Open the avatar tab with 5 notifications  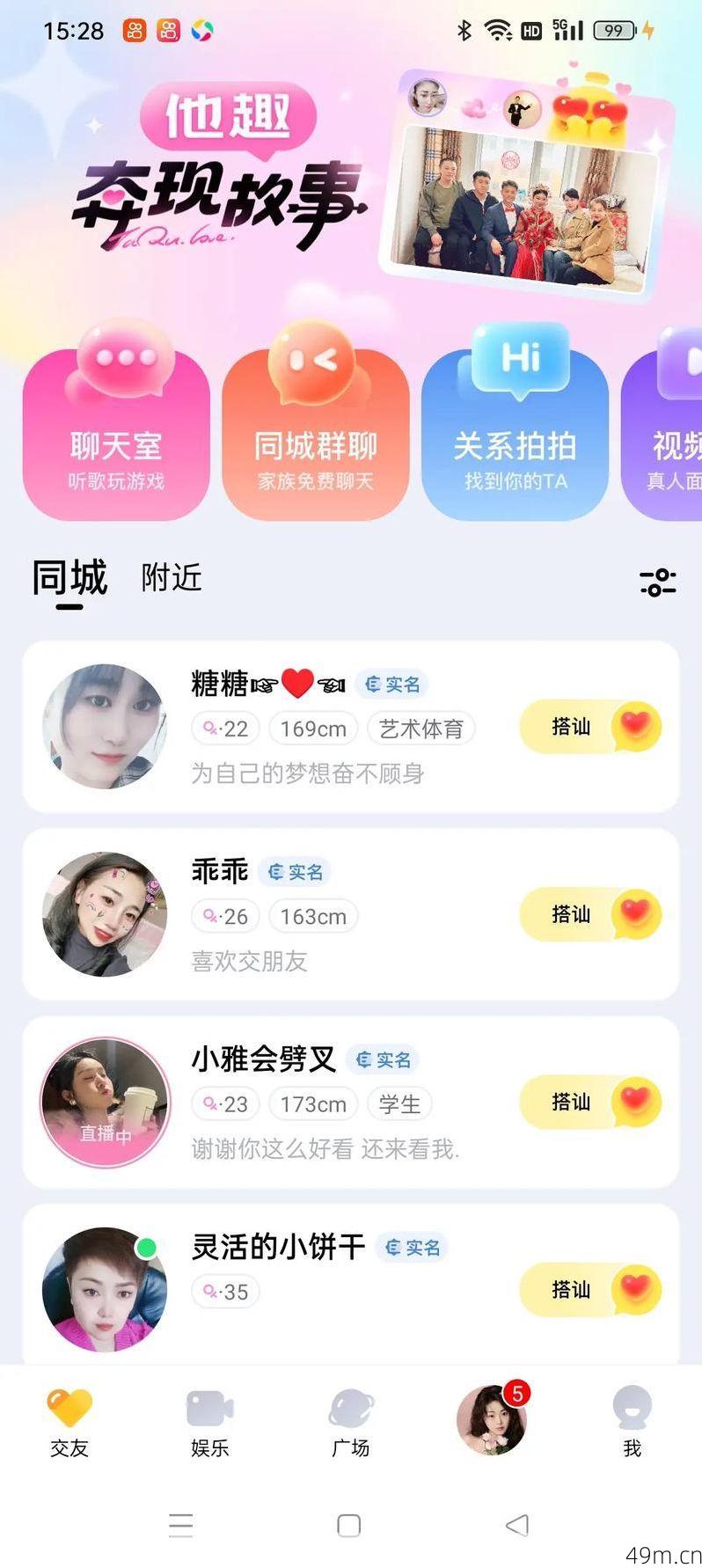click(491, 1419)
